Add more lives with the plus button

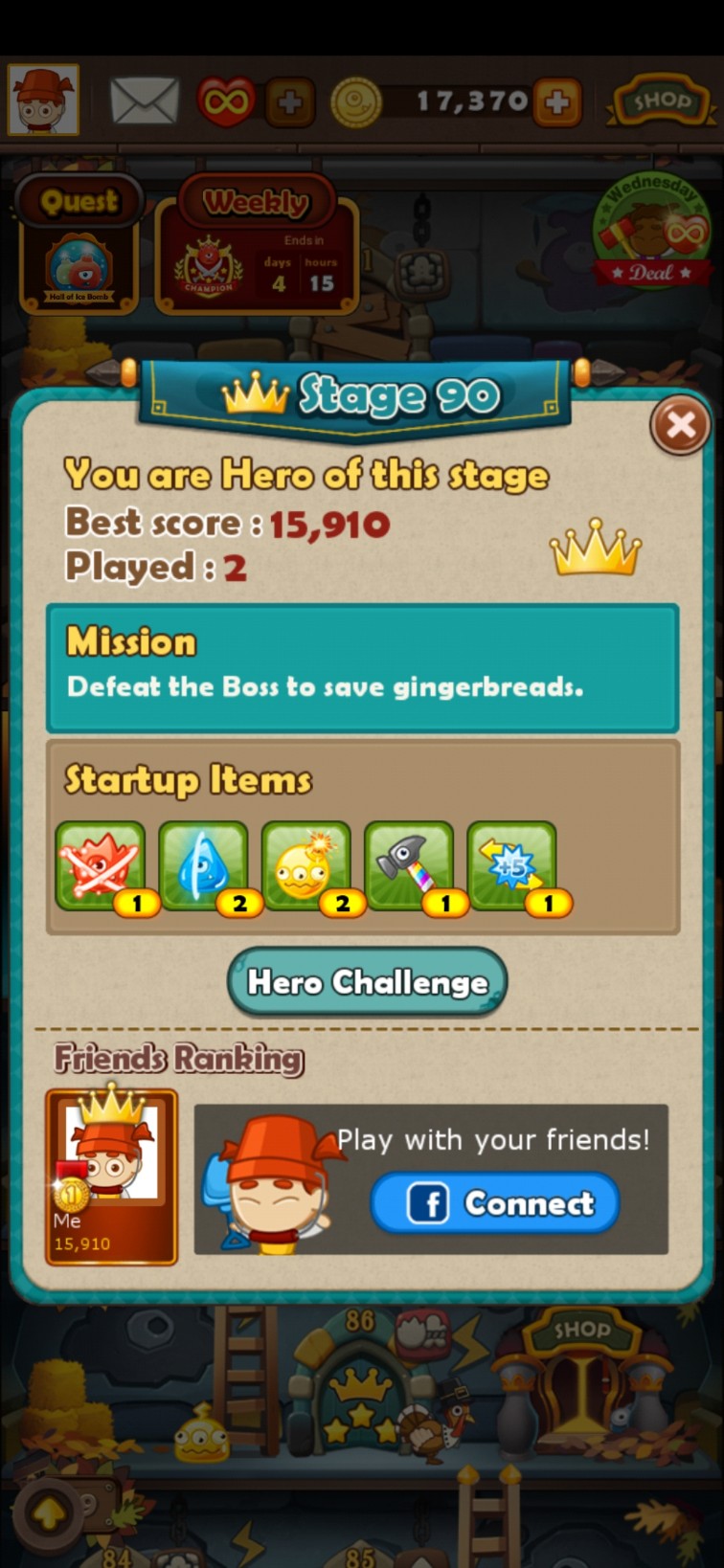289,101
